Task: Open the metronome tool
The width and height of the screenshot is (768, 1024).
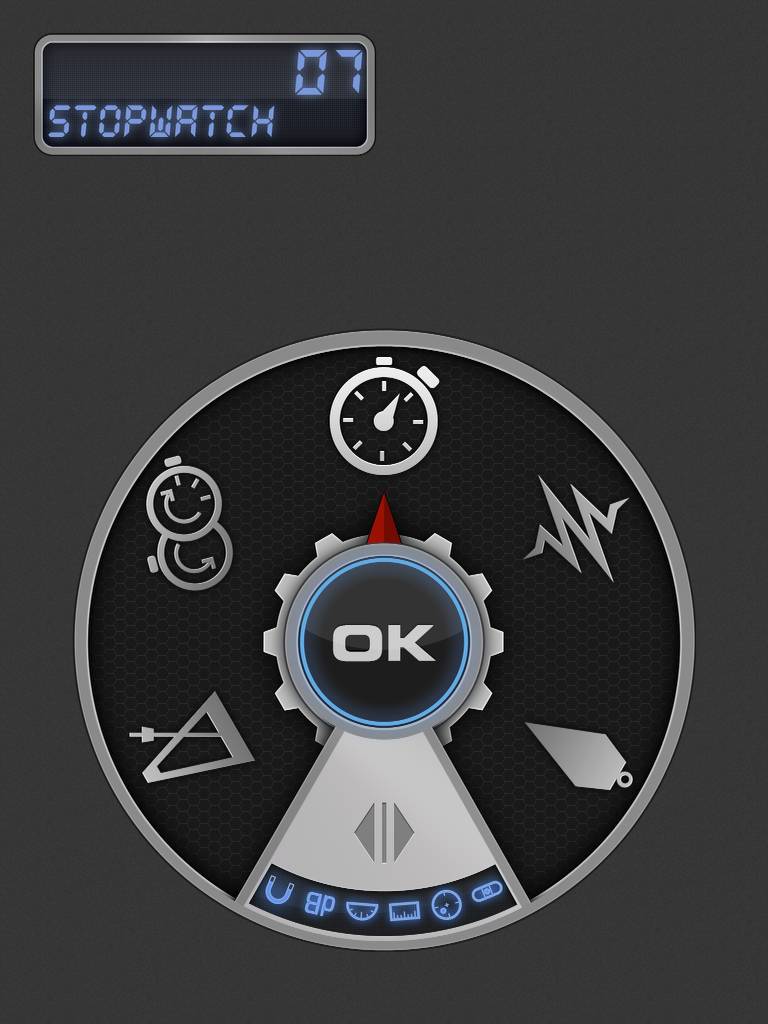Action: coord(193,738)
